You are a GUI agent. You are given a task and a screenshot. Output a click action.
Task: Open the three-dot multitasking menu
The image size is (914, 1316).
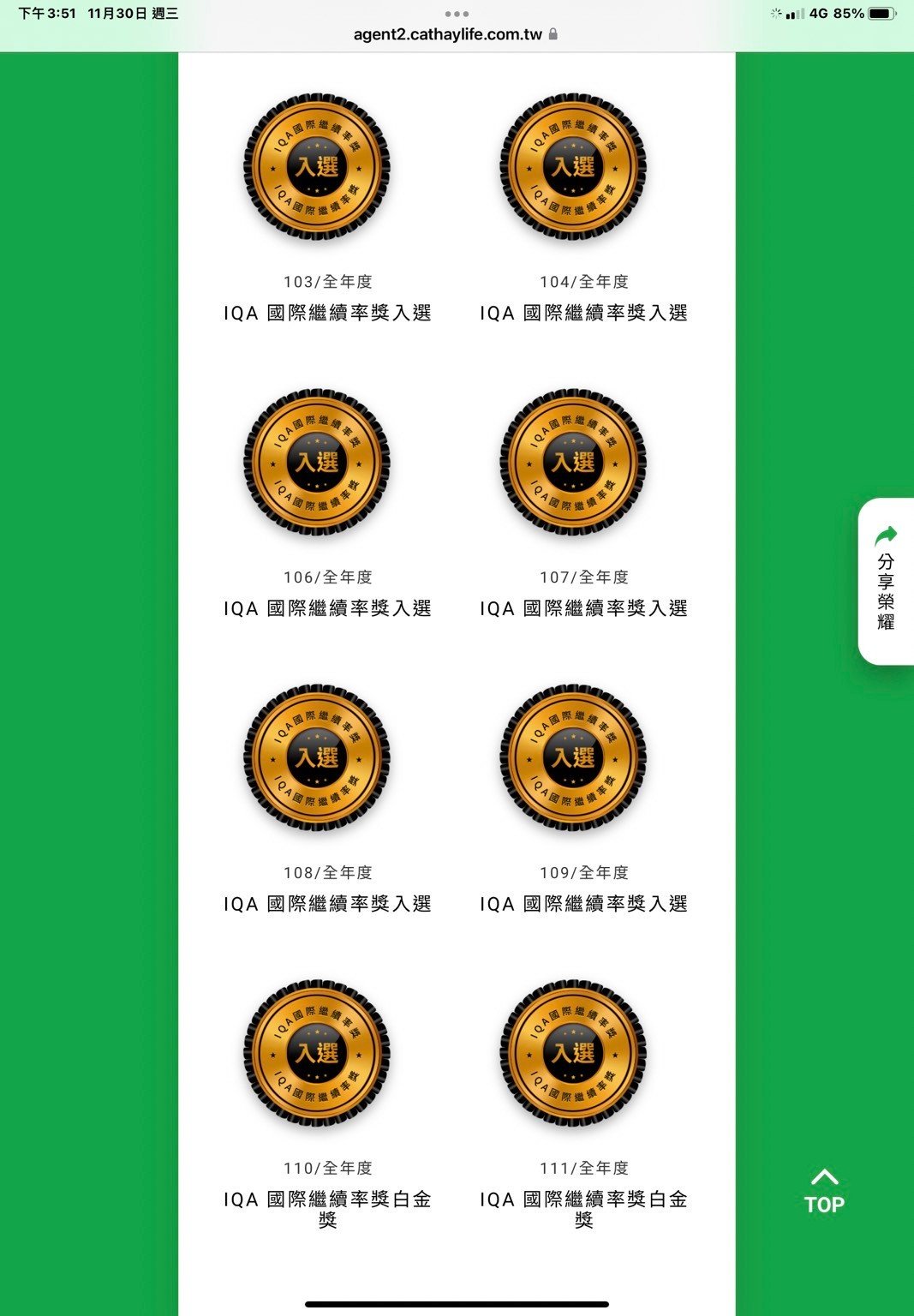click(457, 14)
